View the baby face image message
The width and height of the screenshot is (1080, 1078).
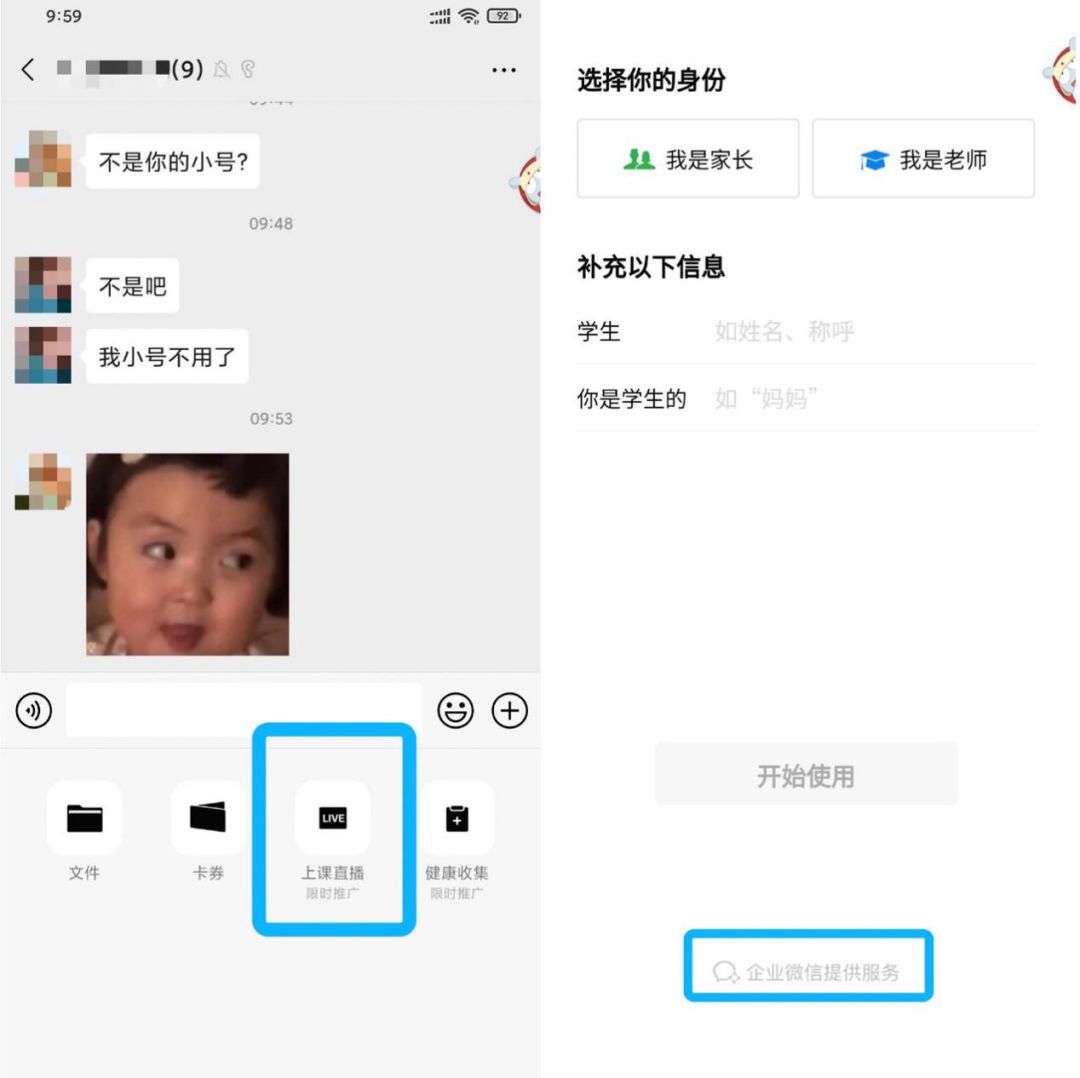click(x=187, y=554)
